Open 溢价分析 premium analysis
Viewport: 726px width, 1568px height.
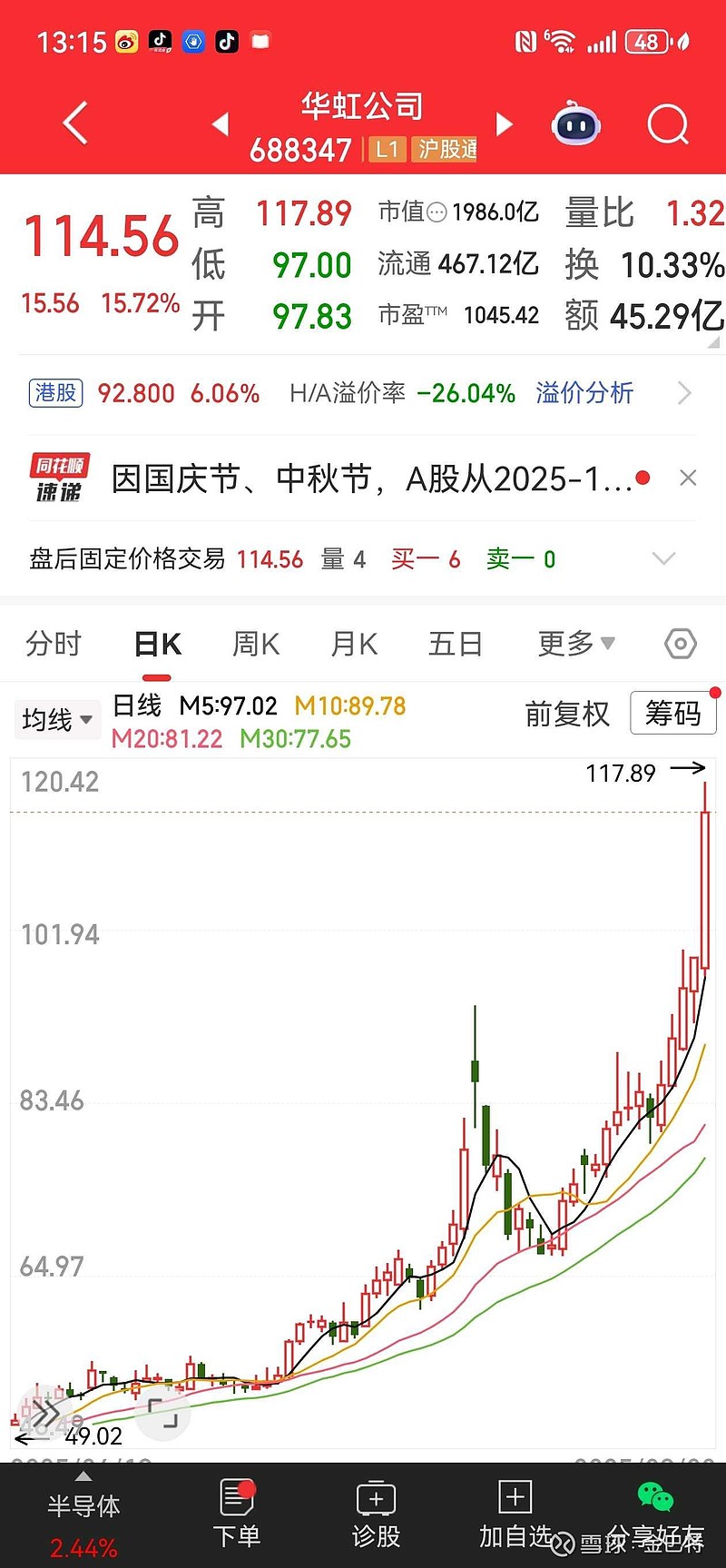point(584,393)
